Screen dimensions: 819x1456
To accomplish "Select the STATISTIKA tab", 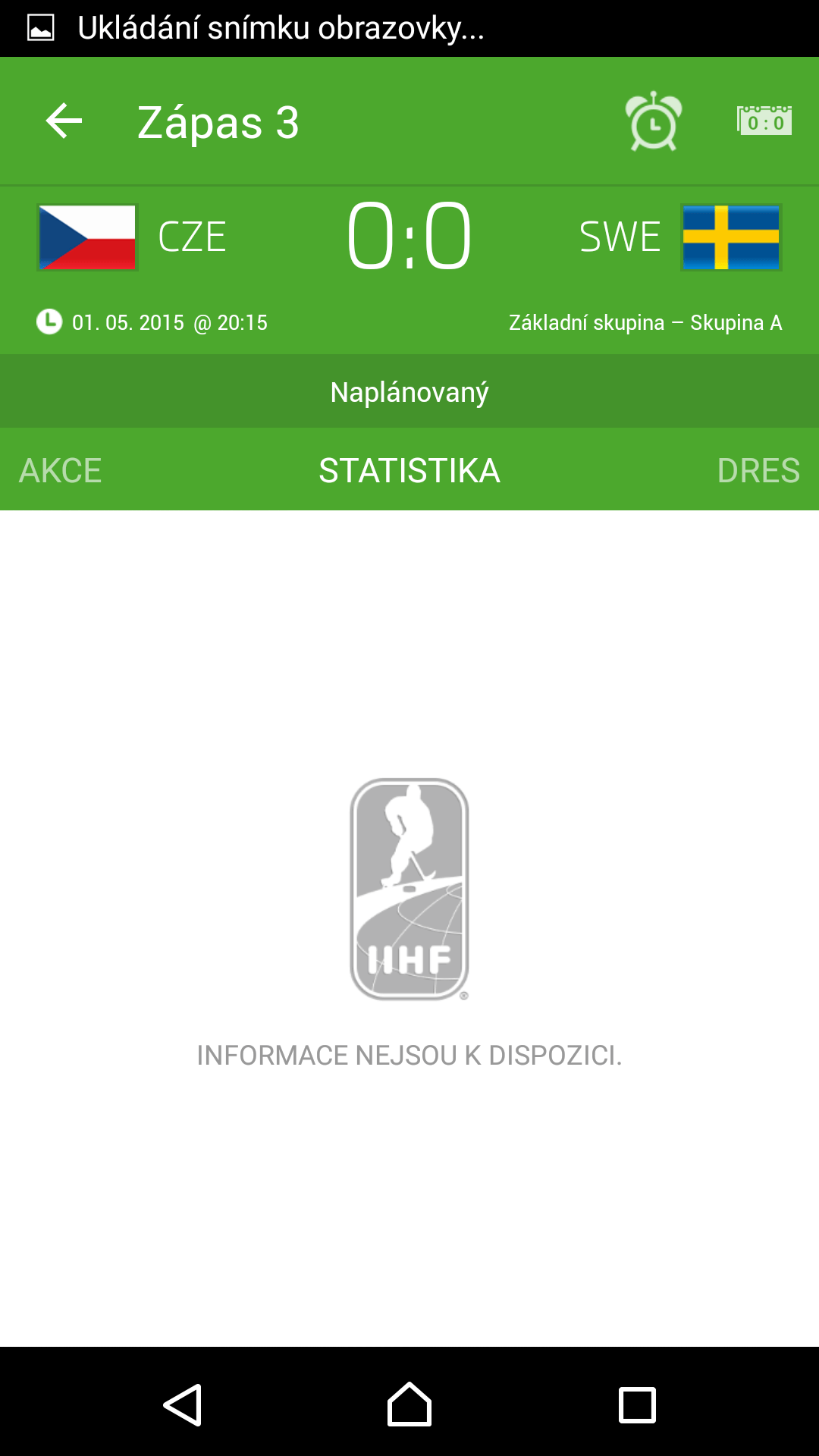I will tap(409, 470).
